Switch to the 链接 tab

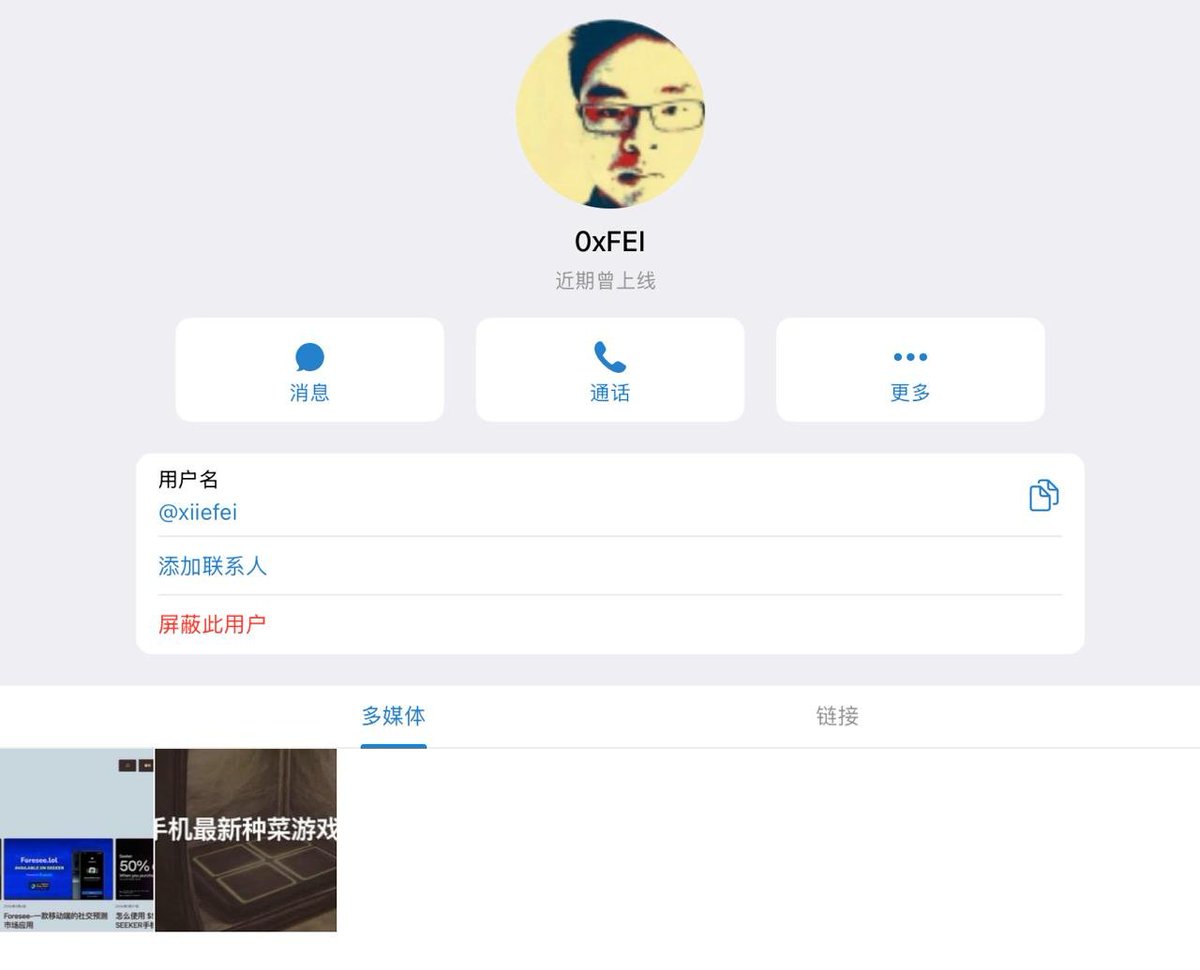(x=837, y=716)
